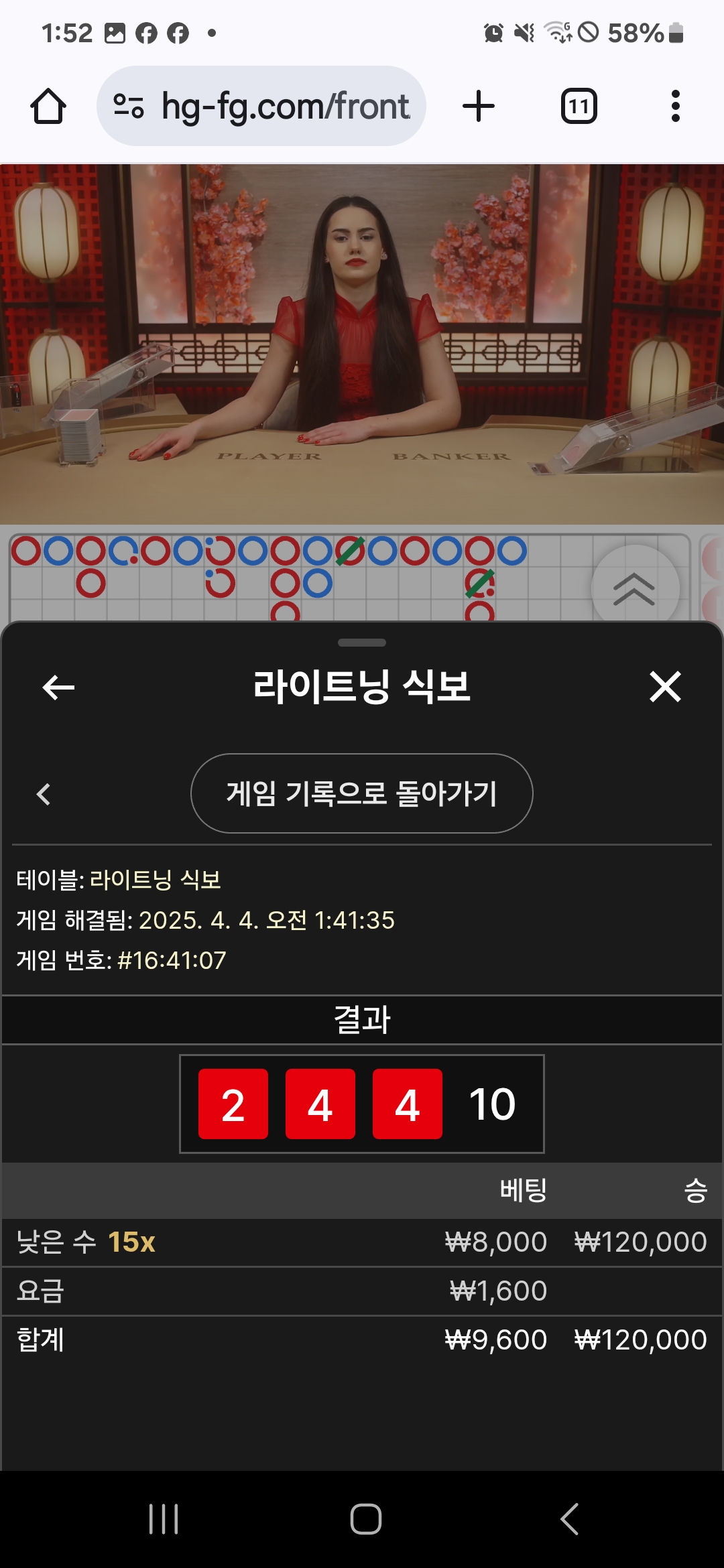
Task: Show previous game record with left chevron
Action: [x=44, y=794]
